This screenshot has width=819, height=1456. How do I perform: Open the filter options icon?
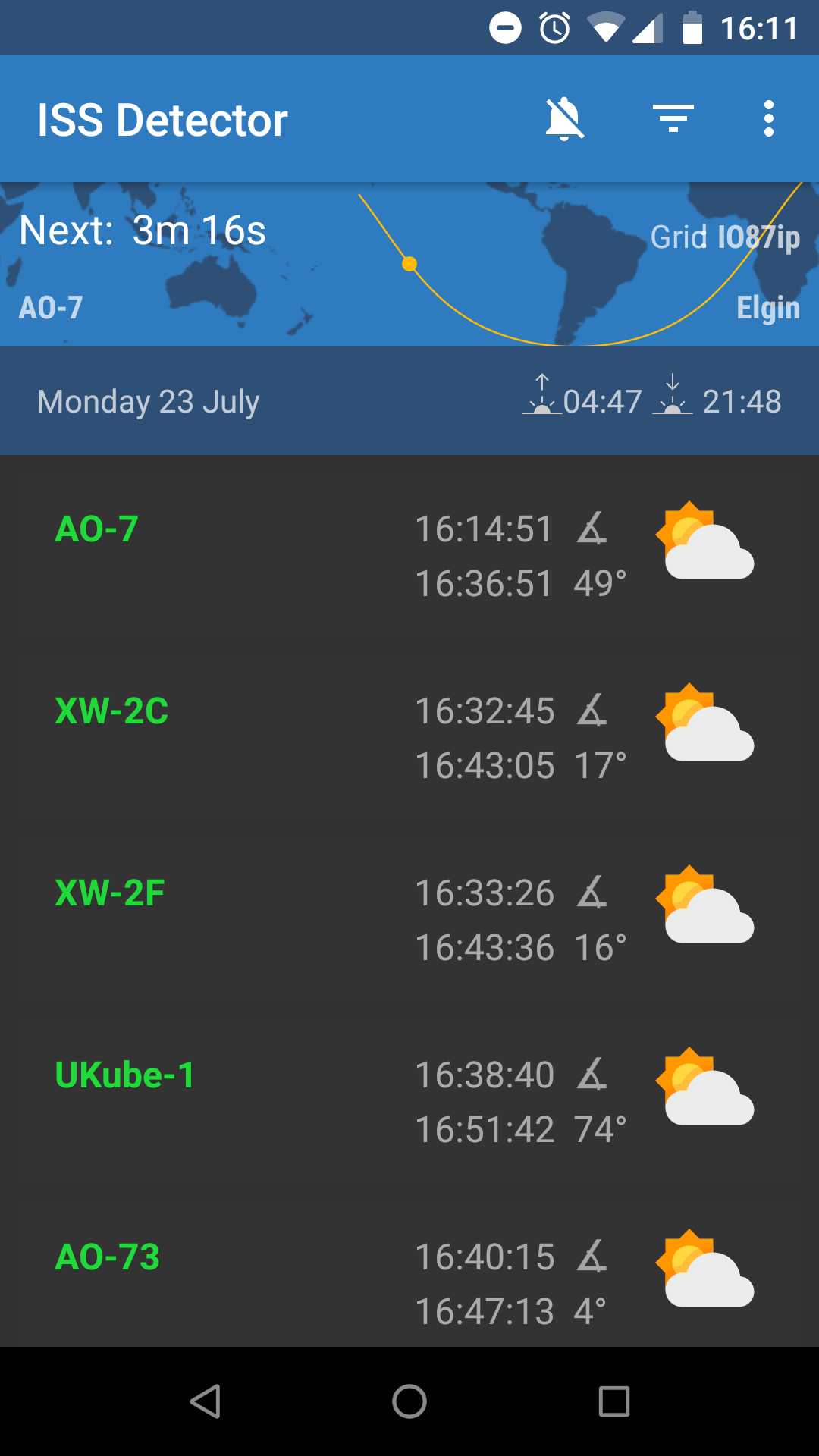(x=673, y=119)
